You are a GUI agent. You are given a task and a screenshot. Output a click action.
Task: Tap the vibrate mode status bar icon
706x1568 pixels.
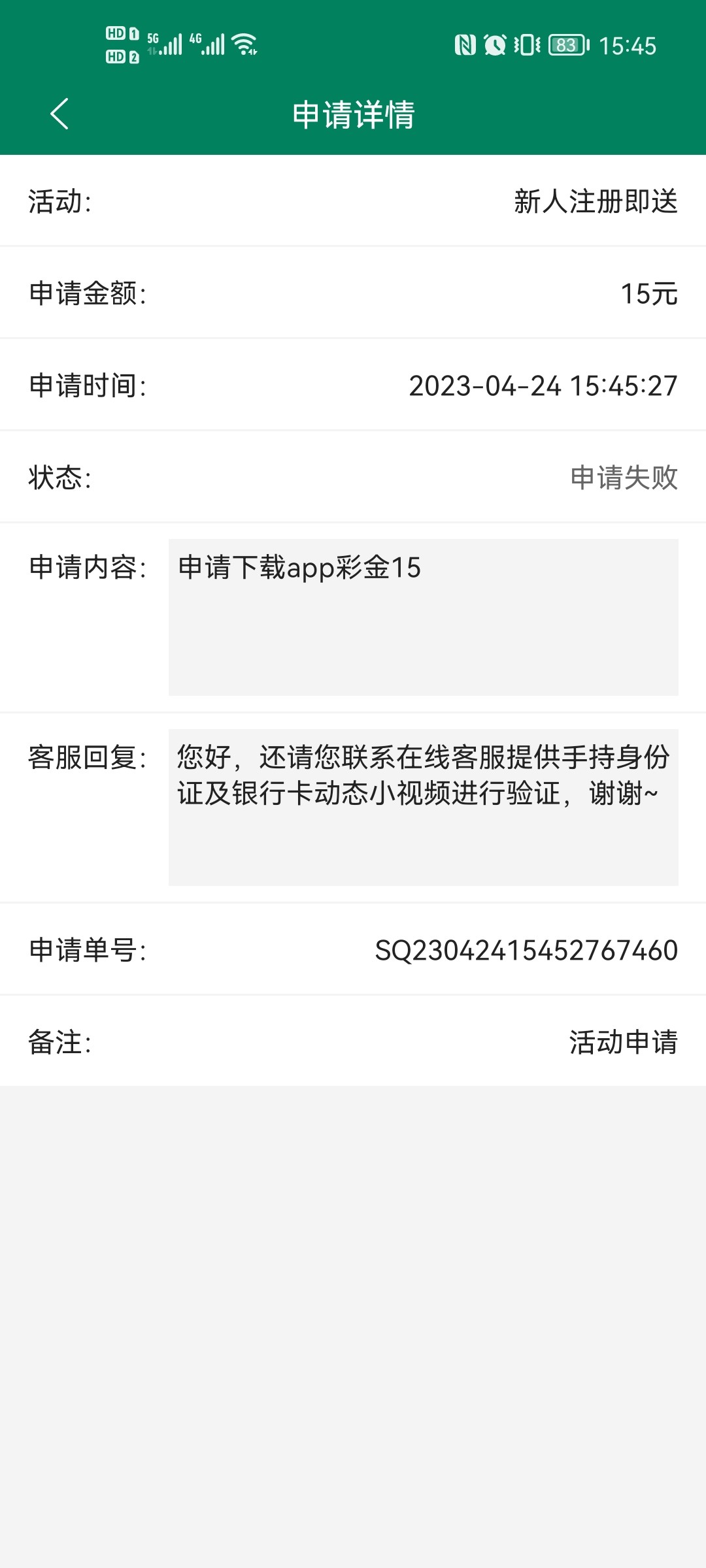(x=527, y=46)
